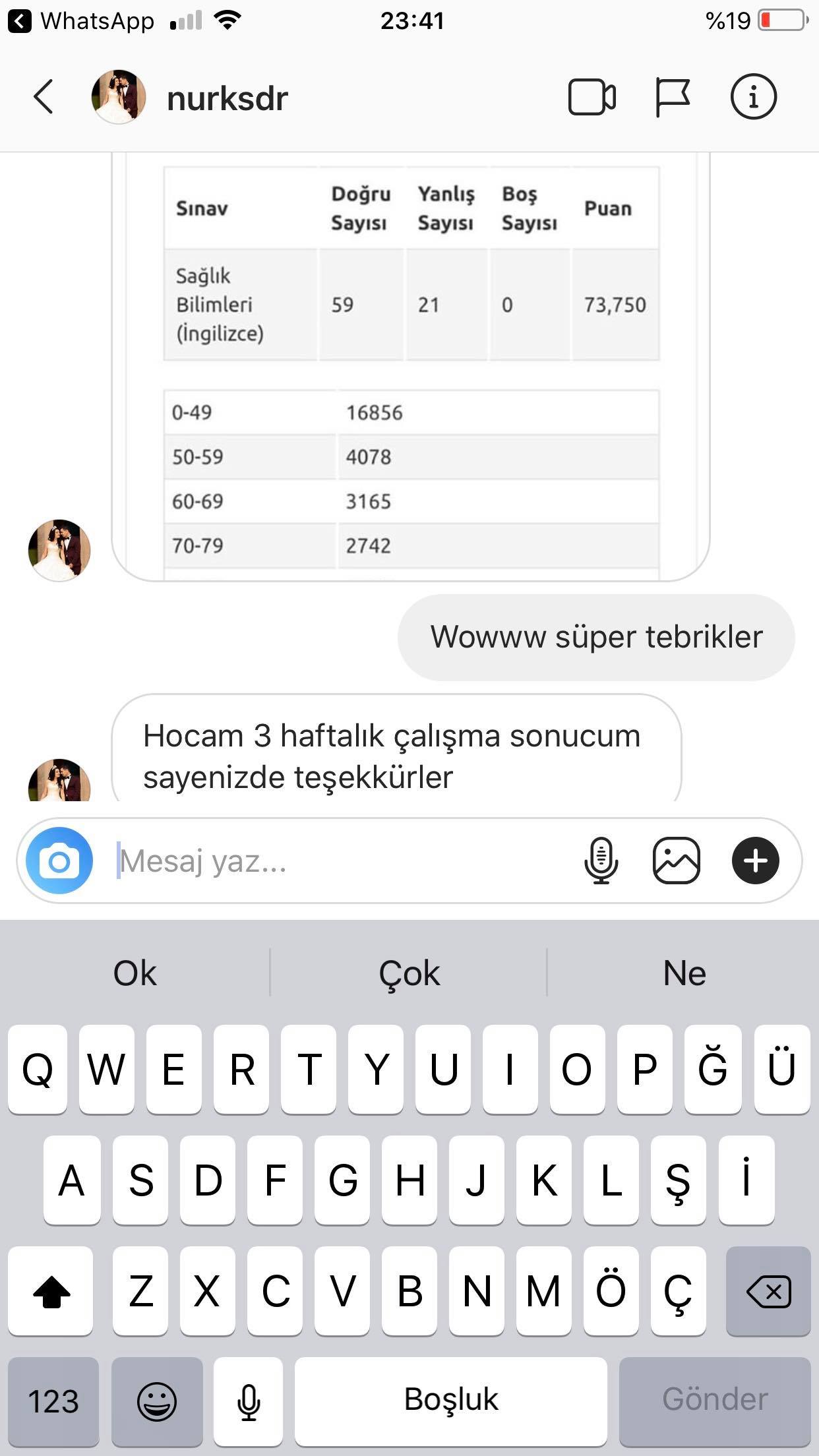Open conversation info details
This screenshot has width=819, height=1456.
coord(753,97)
